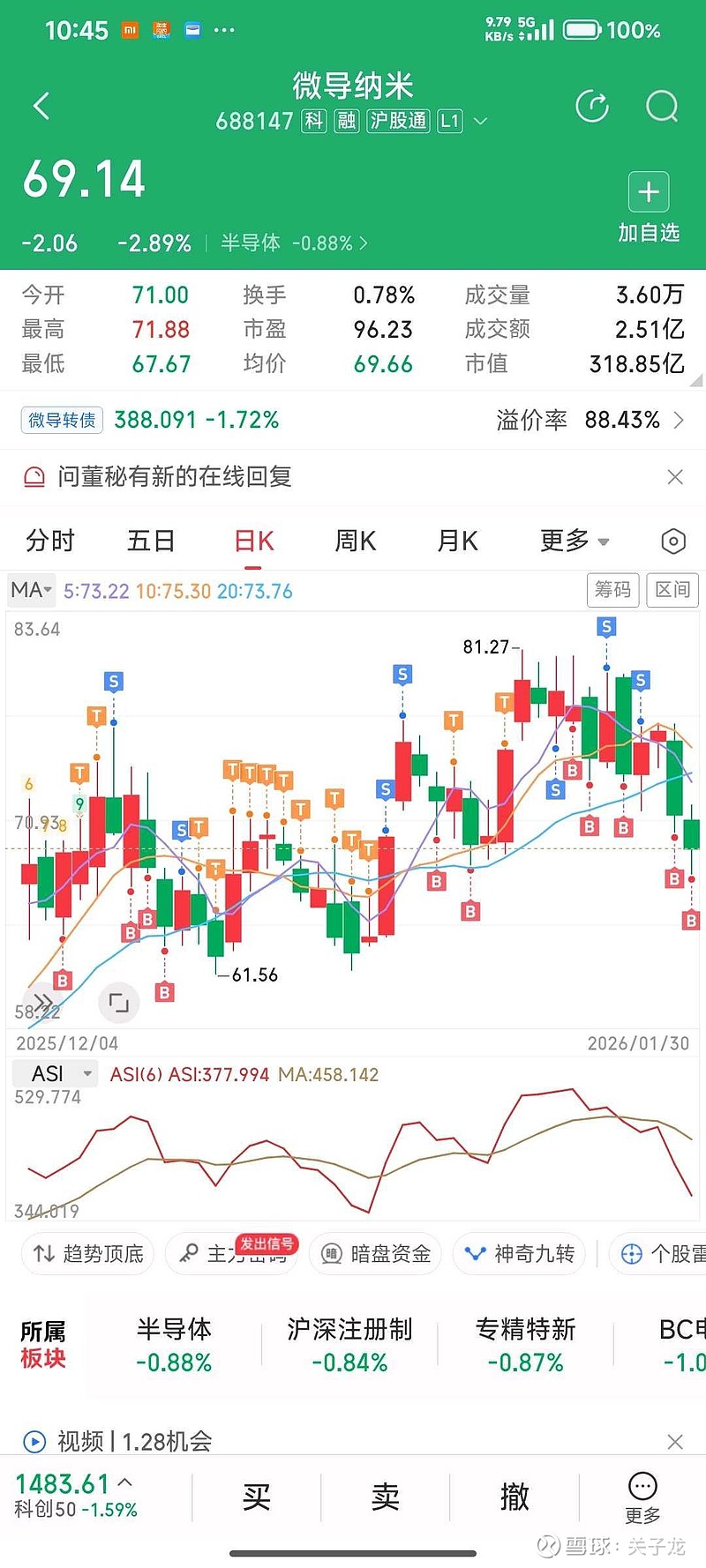706x1568 pixels.
Task: Select the 月K chart tab
Action: pyautogui.click(x=457, y=541)
